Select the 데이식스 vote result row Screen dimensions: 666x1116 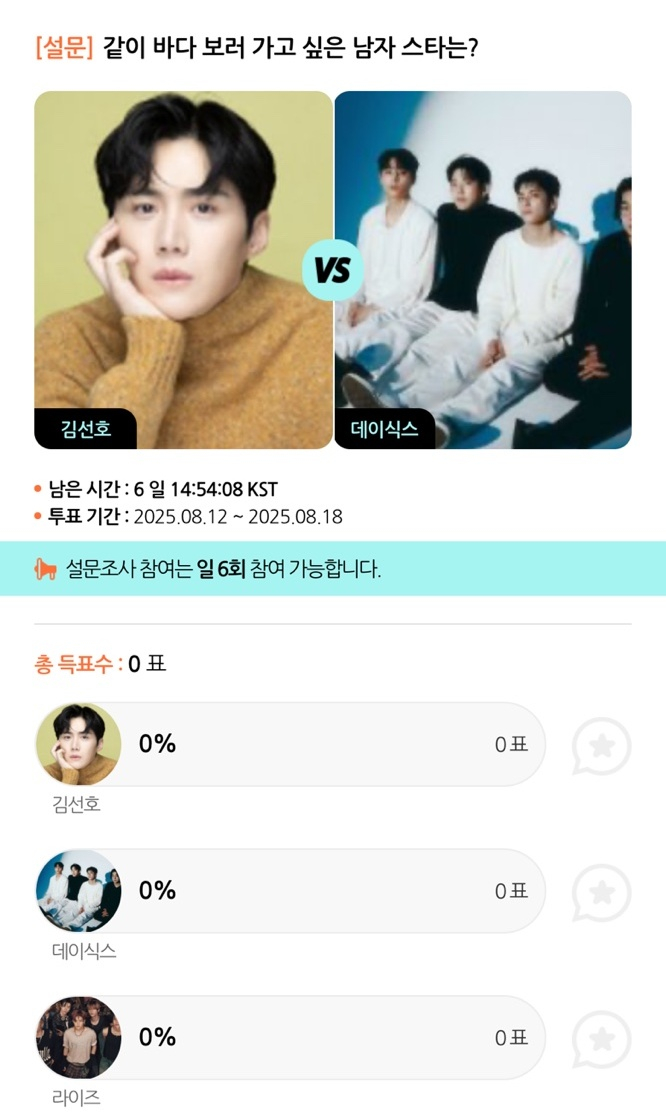click(x=330, y=891)
